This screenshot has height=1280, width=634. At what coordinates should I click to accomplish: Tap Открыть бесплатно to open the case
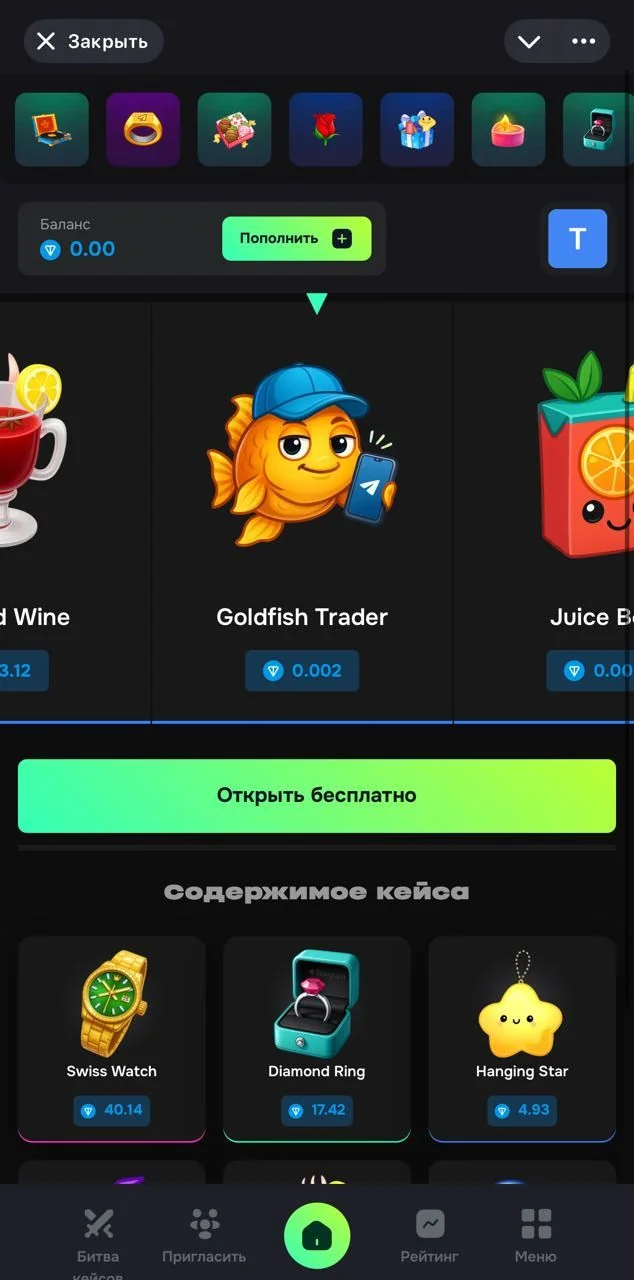317,796
